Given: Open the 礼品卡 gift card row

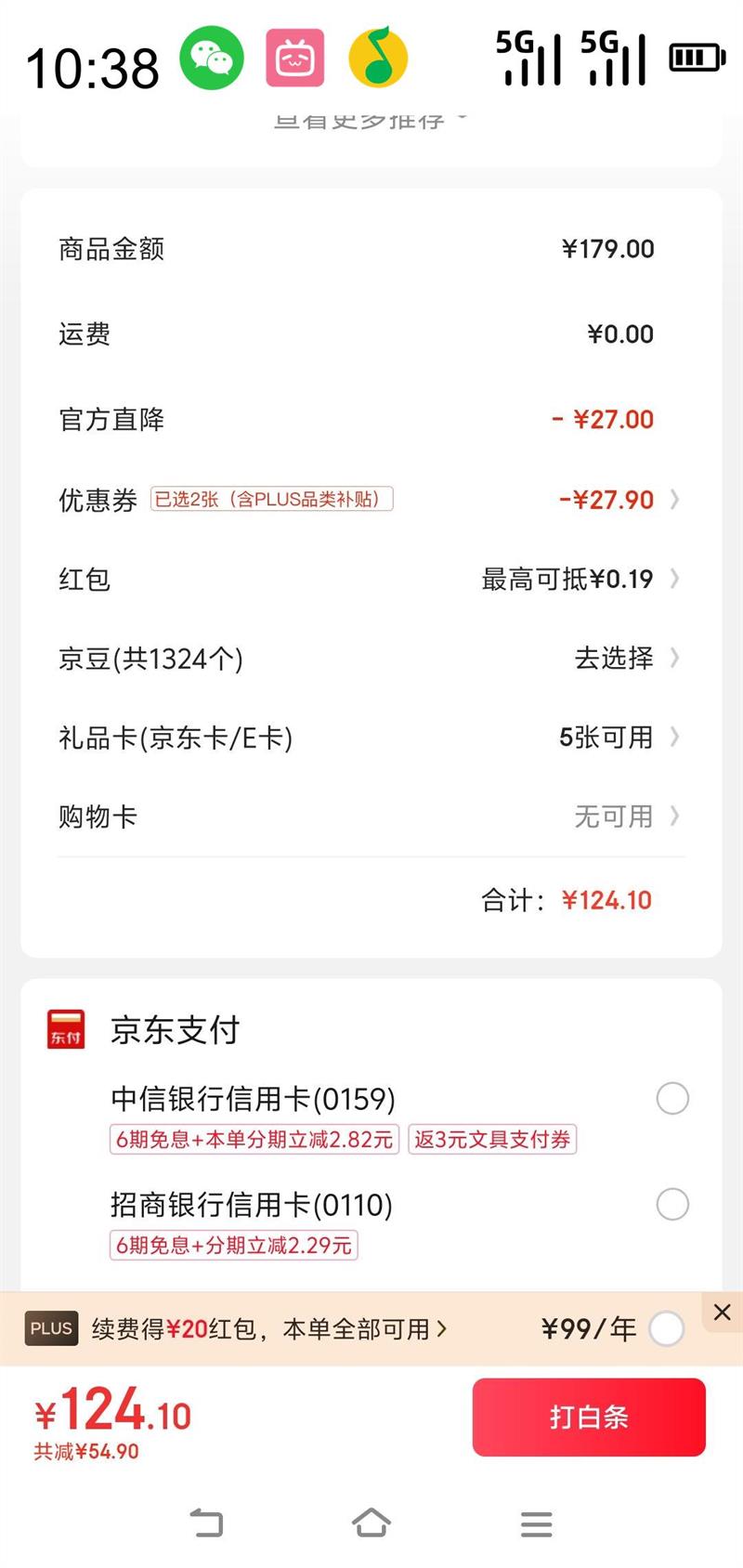Looking at the screenshot, I should point(371,738).
